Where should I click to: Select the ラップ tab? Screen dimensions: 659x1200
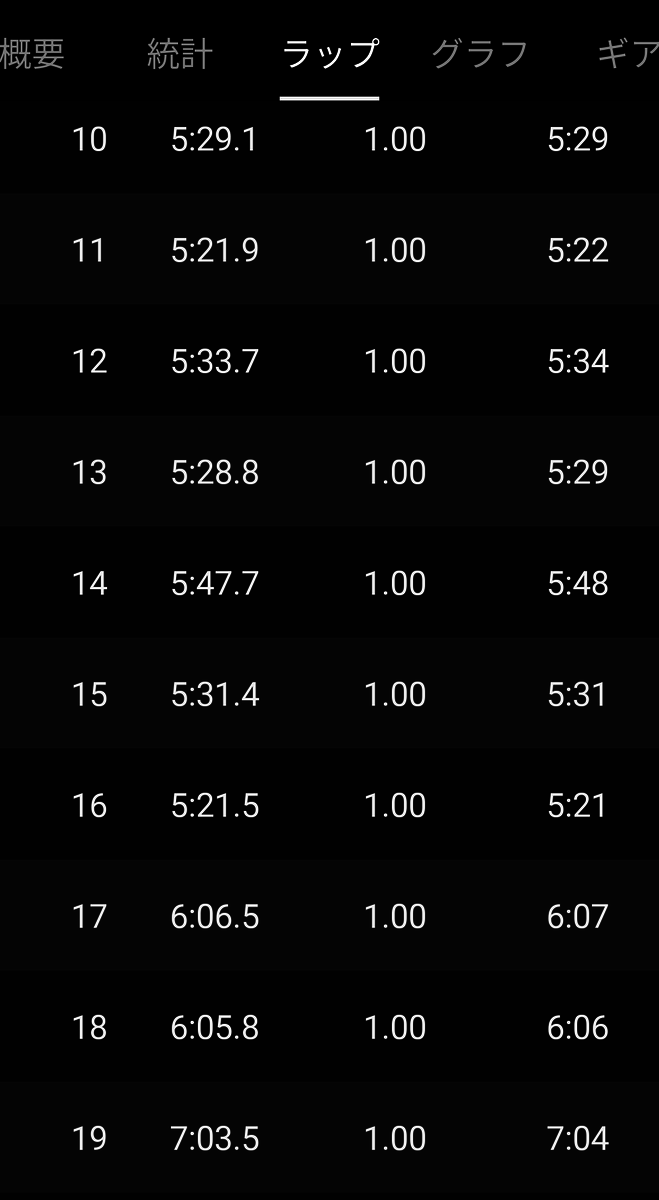pyautogui.click(x=330, y=54)
